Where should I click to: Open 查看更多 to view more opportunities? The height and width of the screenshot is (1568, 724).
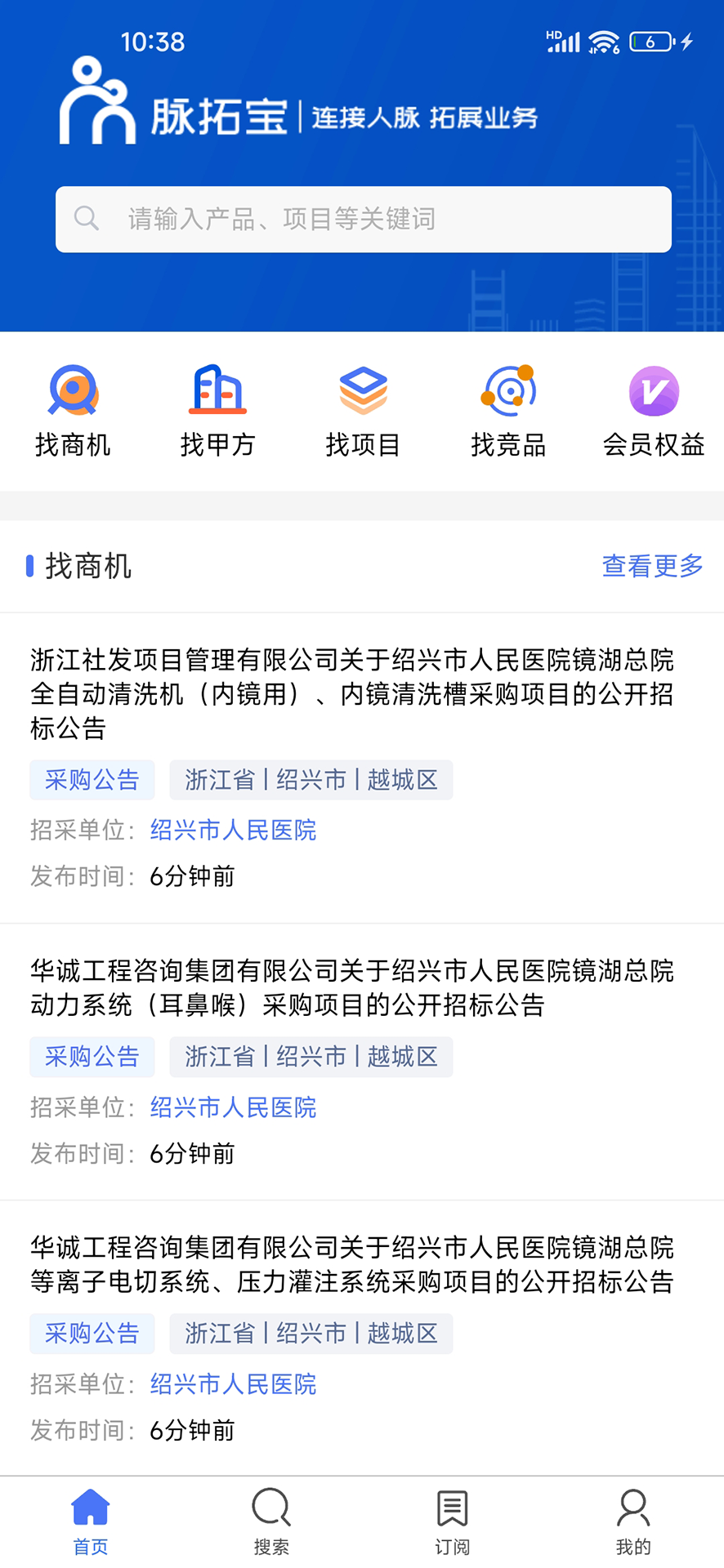(x=651, y=566)
